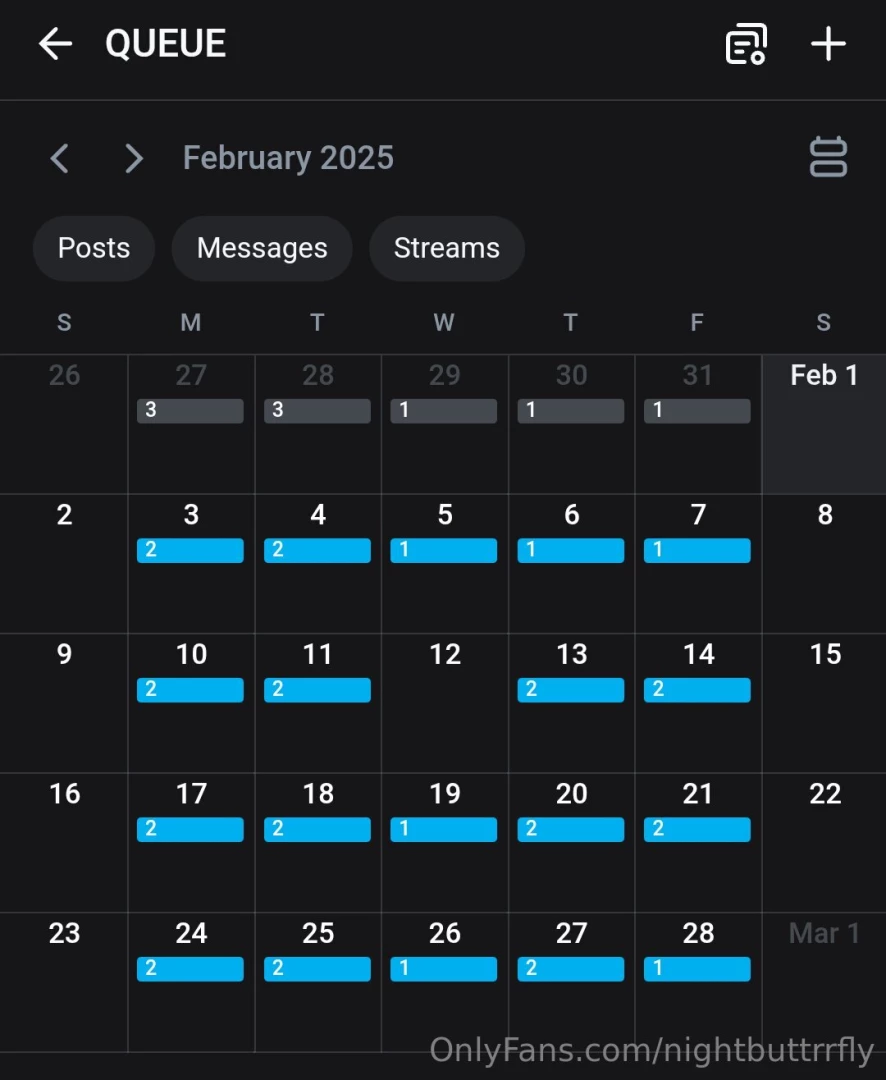Create a new post with the plus icon
This screenshot has width=886, height=1080.
828,43
